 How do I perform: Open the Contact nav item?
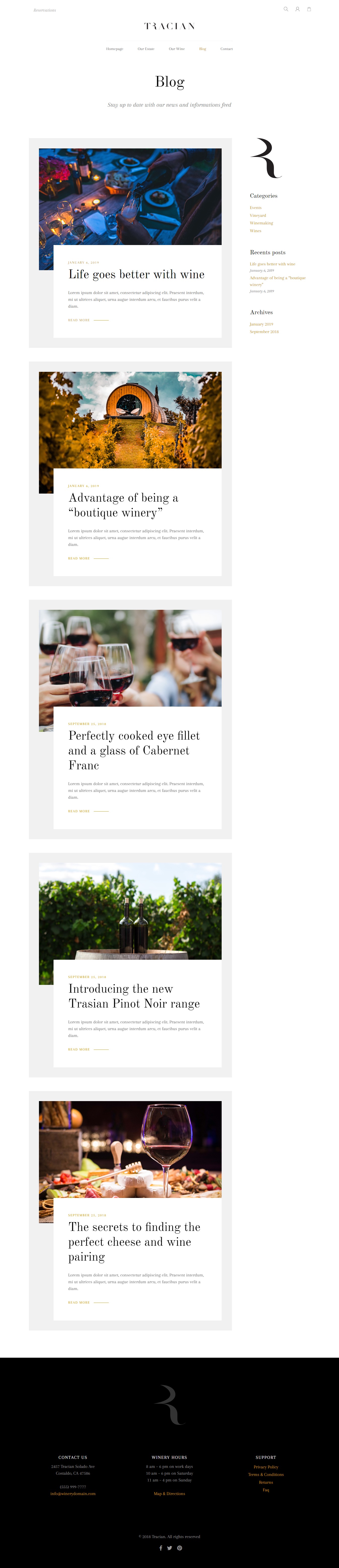coord(227,49)
